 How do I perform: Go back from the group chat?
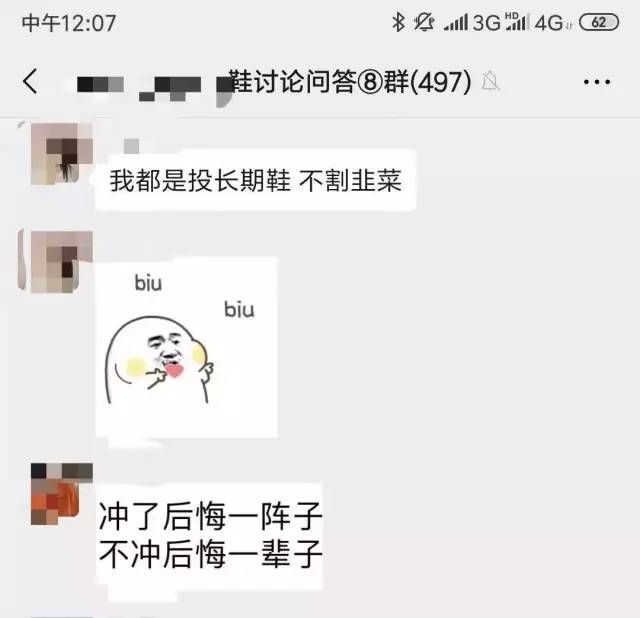(30, 83)
